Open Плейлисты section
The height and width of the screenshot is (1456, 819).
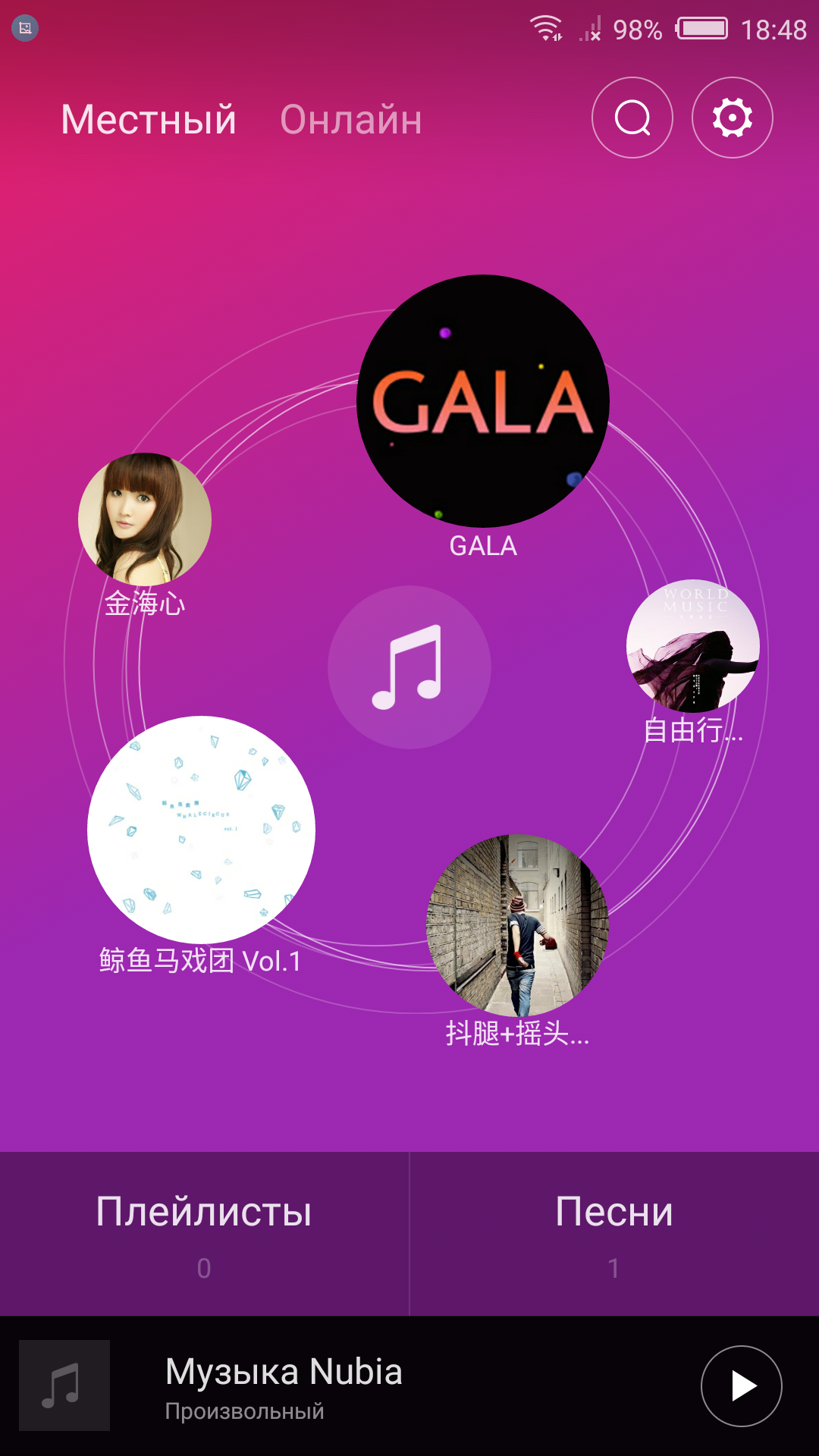coord(204,1234)
